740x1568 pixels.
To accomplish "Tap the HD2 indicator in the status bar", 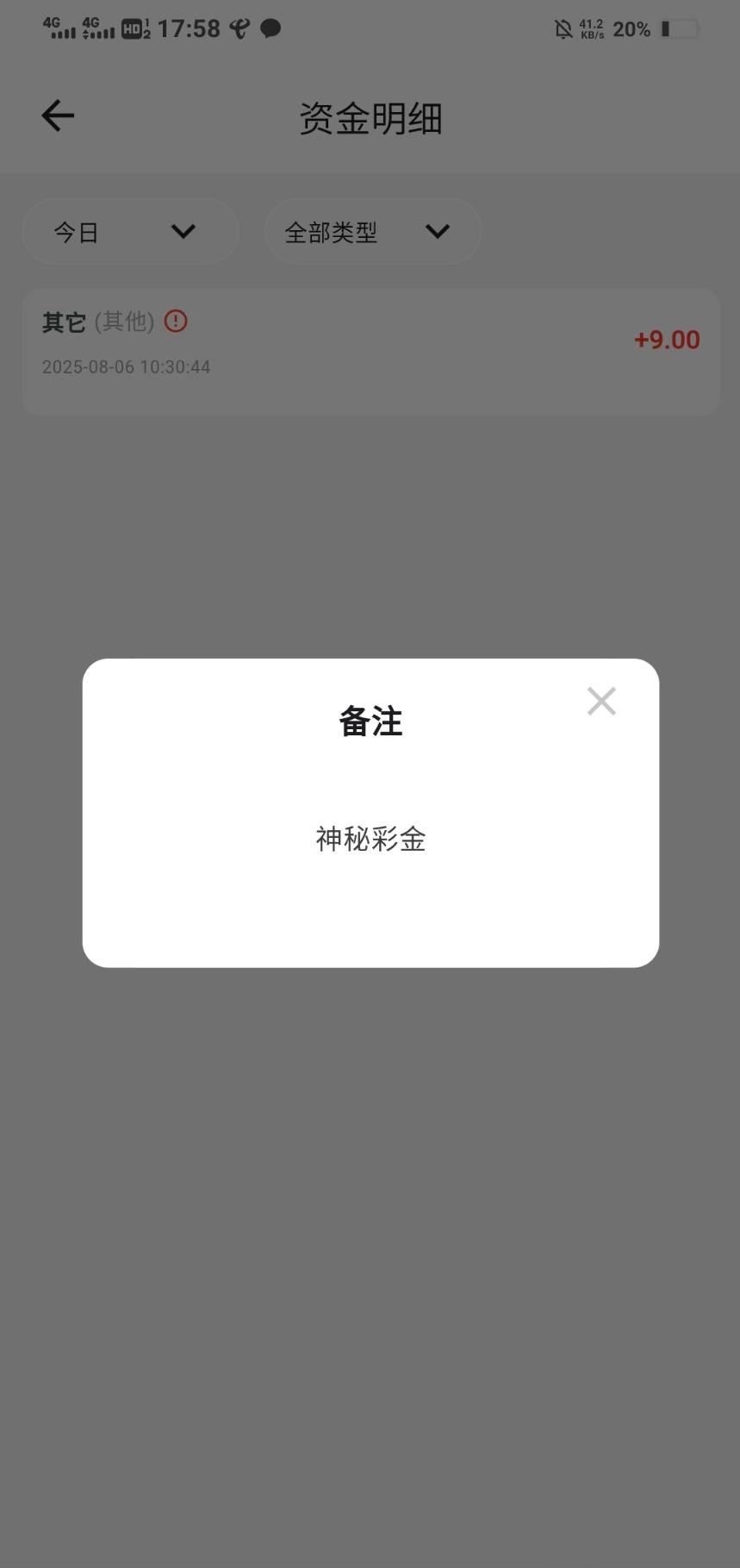I will (x=134, y=28).
